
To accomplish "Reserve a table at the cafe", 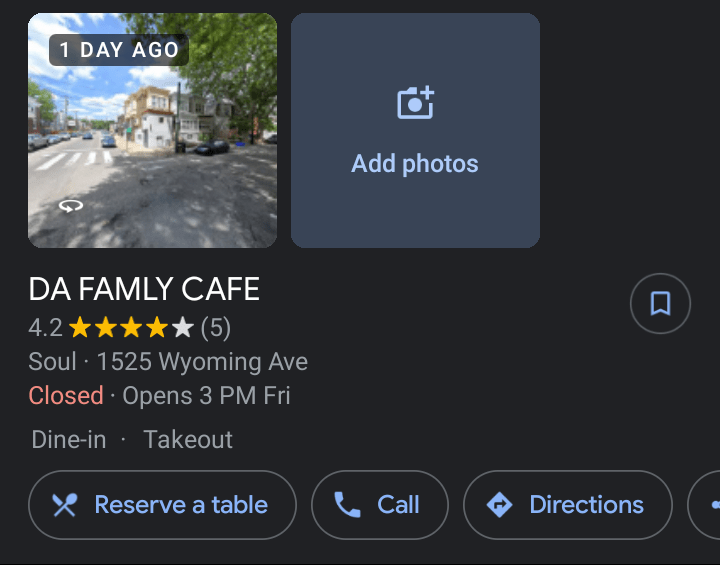I will pyautogui.click(x=162, y=505).
